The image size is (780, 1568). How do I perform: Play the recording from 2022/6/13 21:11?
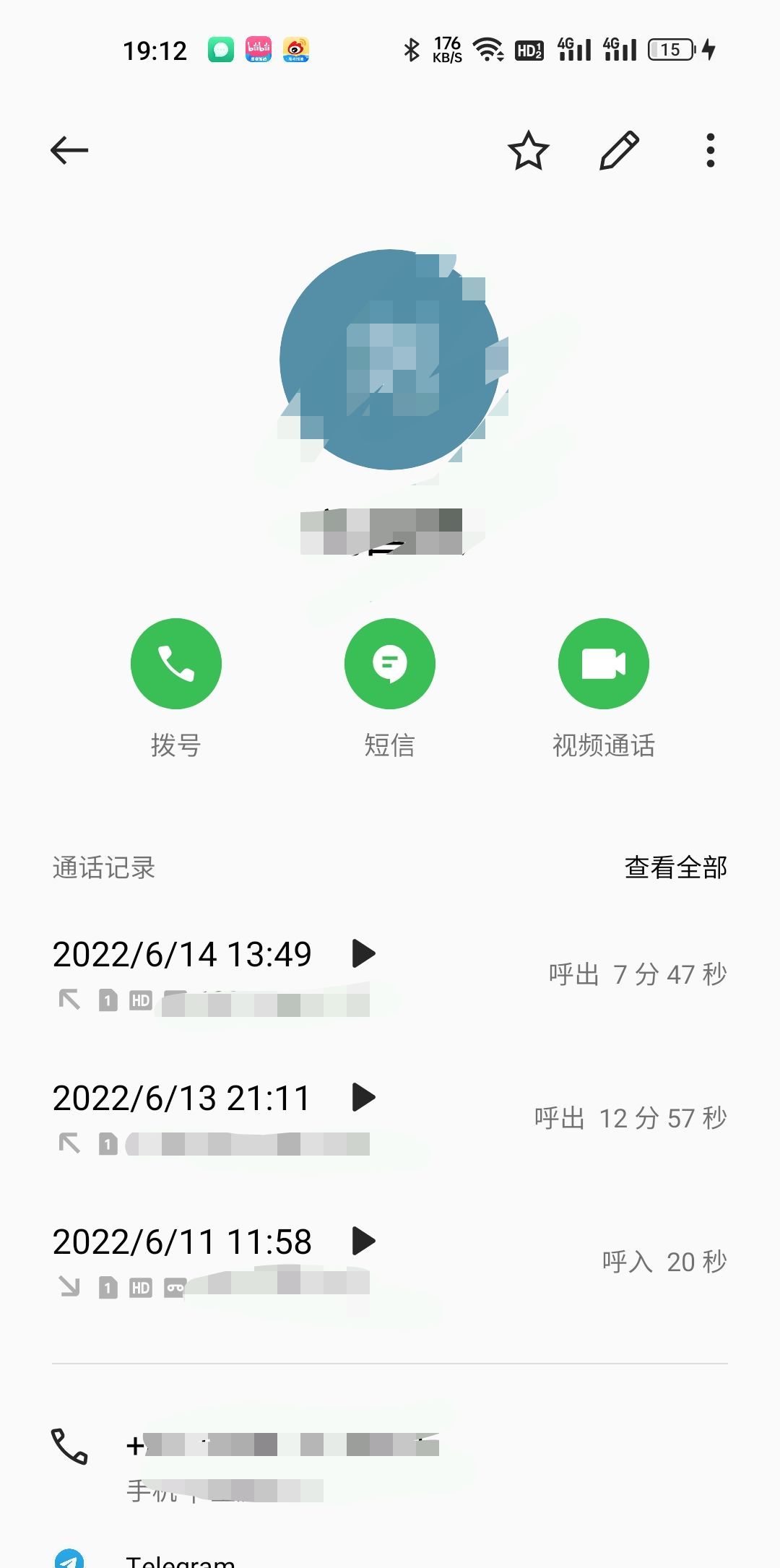coord(363,1097)
